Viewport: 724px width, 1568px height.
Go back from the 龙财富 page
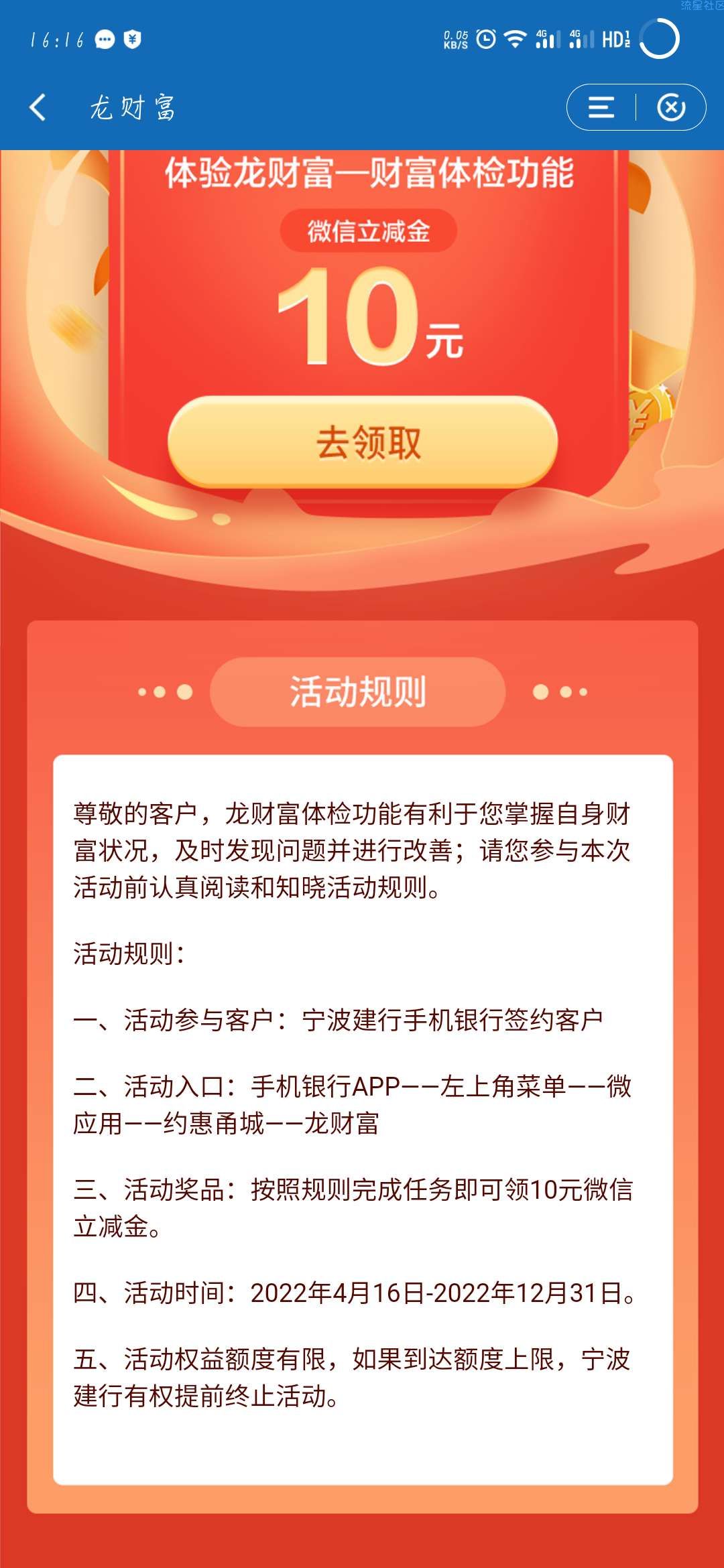click(38, 107)
